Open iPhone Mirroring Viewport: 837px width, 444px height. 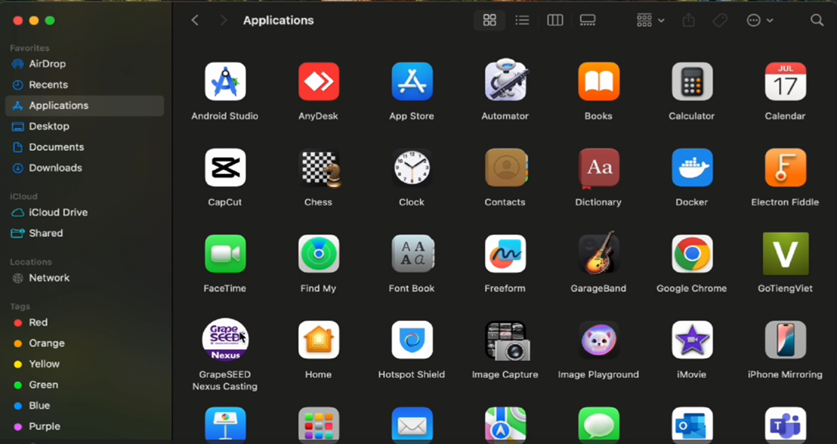pyautogui.click(x=785, y=341)
